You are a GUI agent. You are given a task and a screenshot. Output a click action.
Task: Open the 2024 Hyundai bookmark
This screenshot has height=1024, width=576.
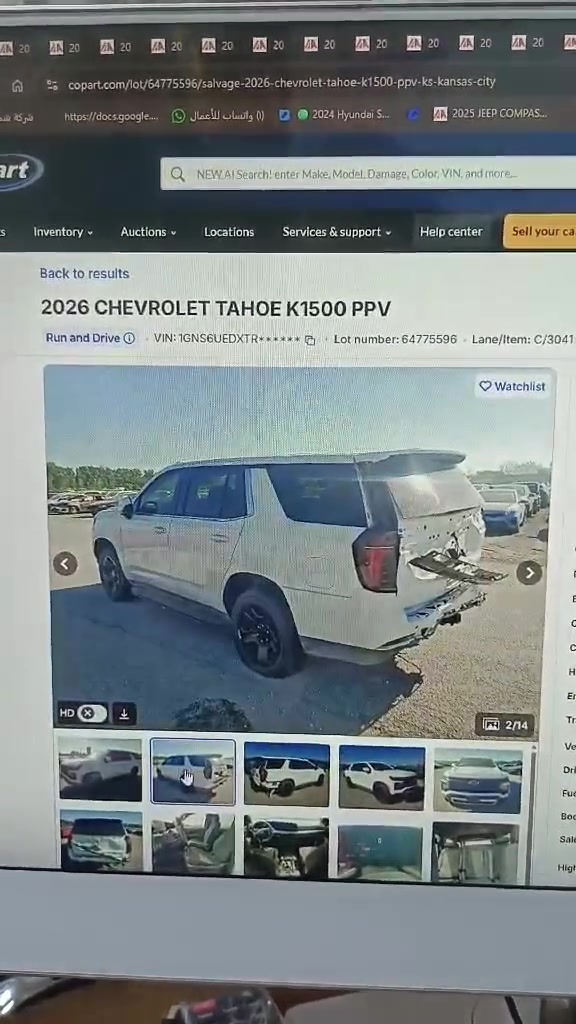pyautogui.click(x=344, y=114)
